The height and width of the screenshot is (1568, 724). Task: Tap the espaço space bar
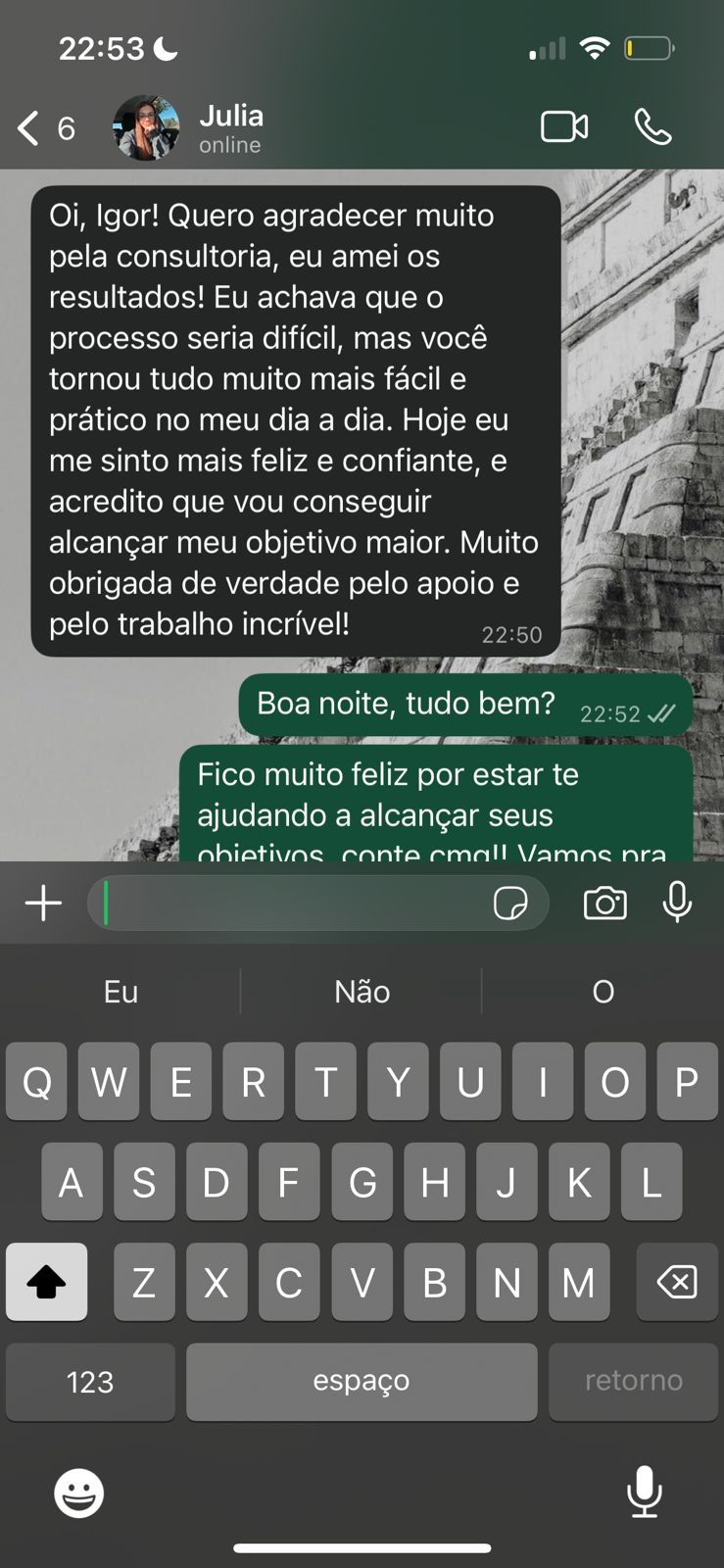pyautogui.click(x=362, y=1382)
